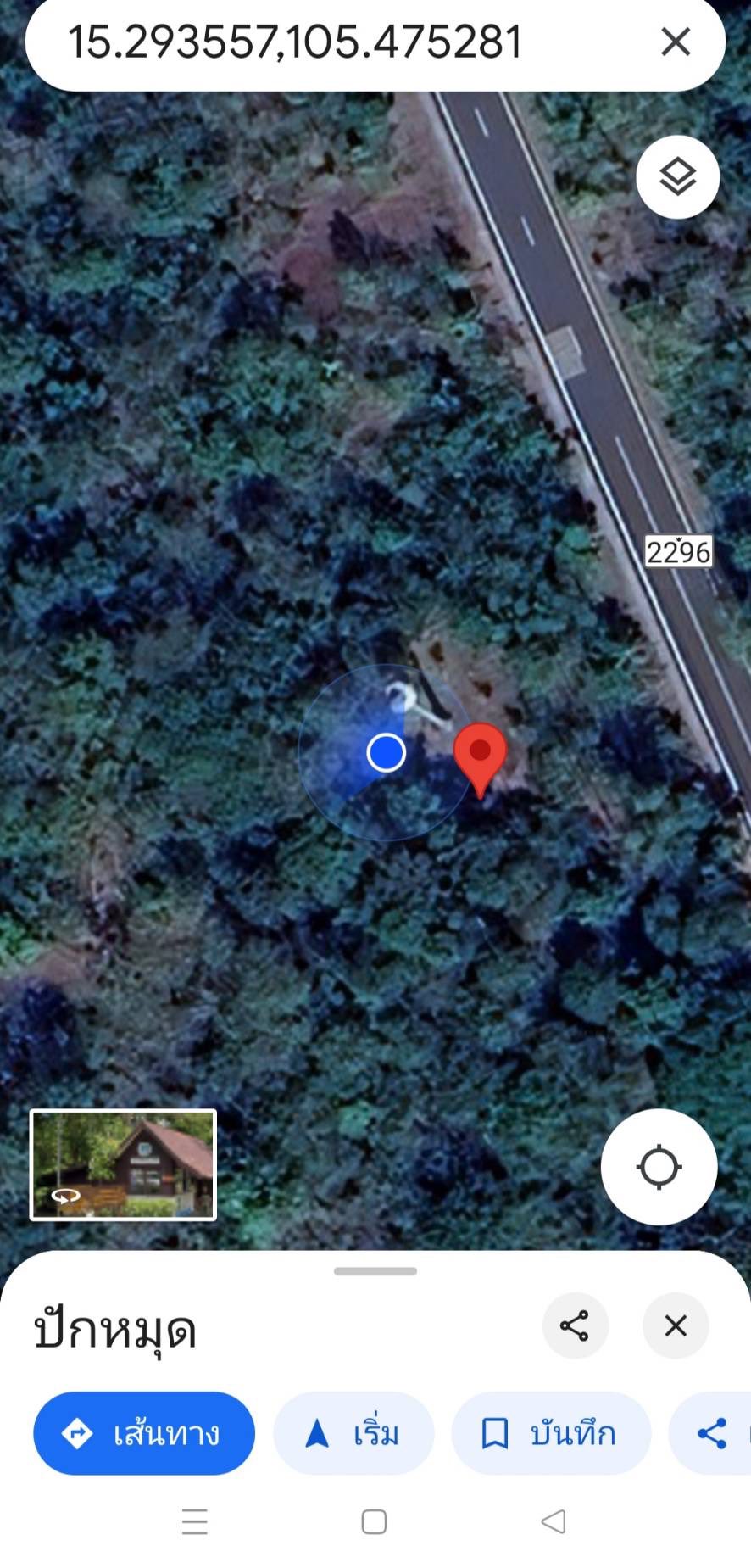Save the pin with the บันทึก button
751x1568 pixels.
(551, 1433)
